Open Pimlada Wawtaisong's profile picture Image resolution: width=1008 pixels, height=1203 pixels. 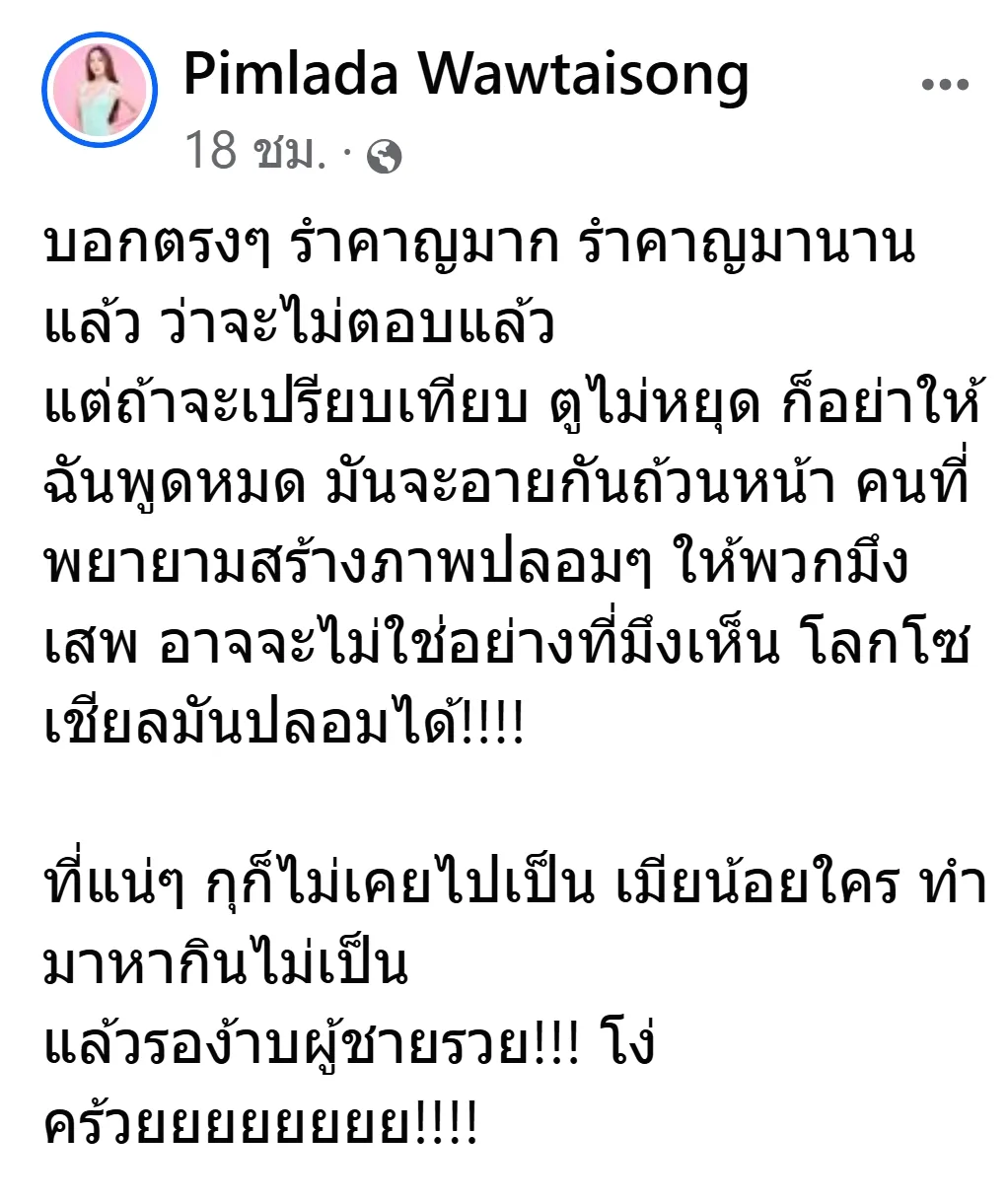point(100,91)
